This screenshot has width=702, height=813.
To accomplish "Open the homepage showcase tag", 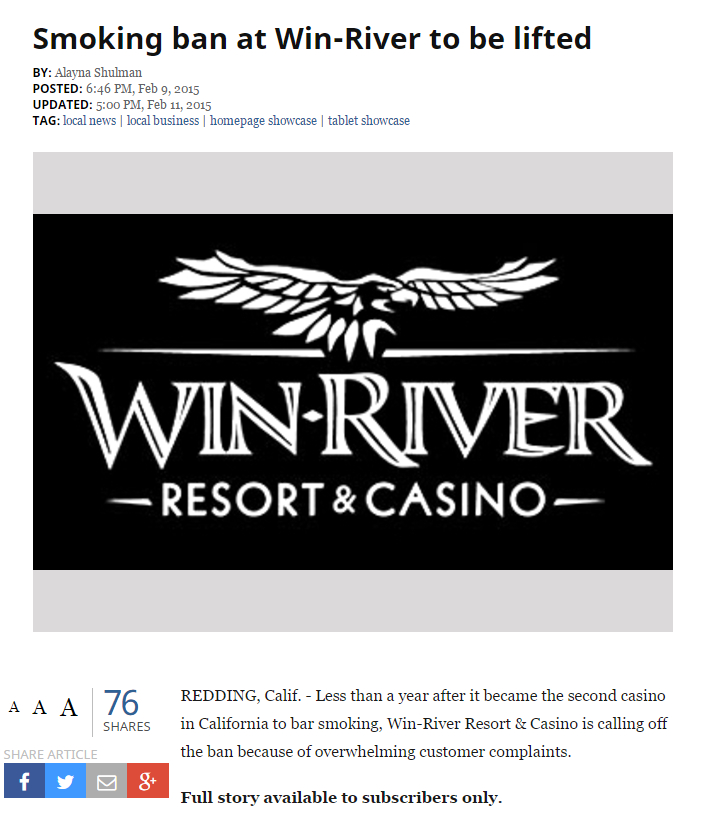I will coord(263,120).
